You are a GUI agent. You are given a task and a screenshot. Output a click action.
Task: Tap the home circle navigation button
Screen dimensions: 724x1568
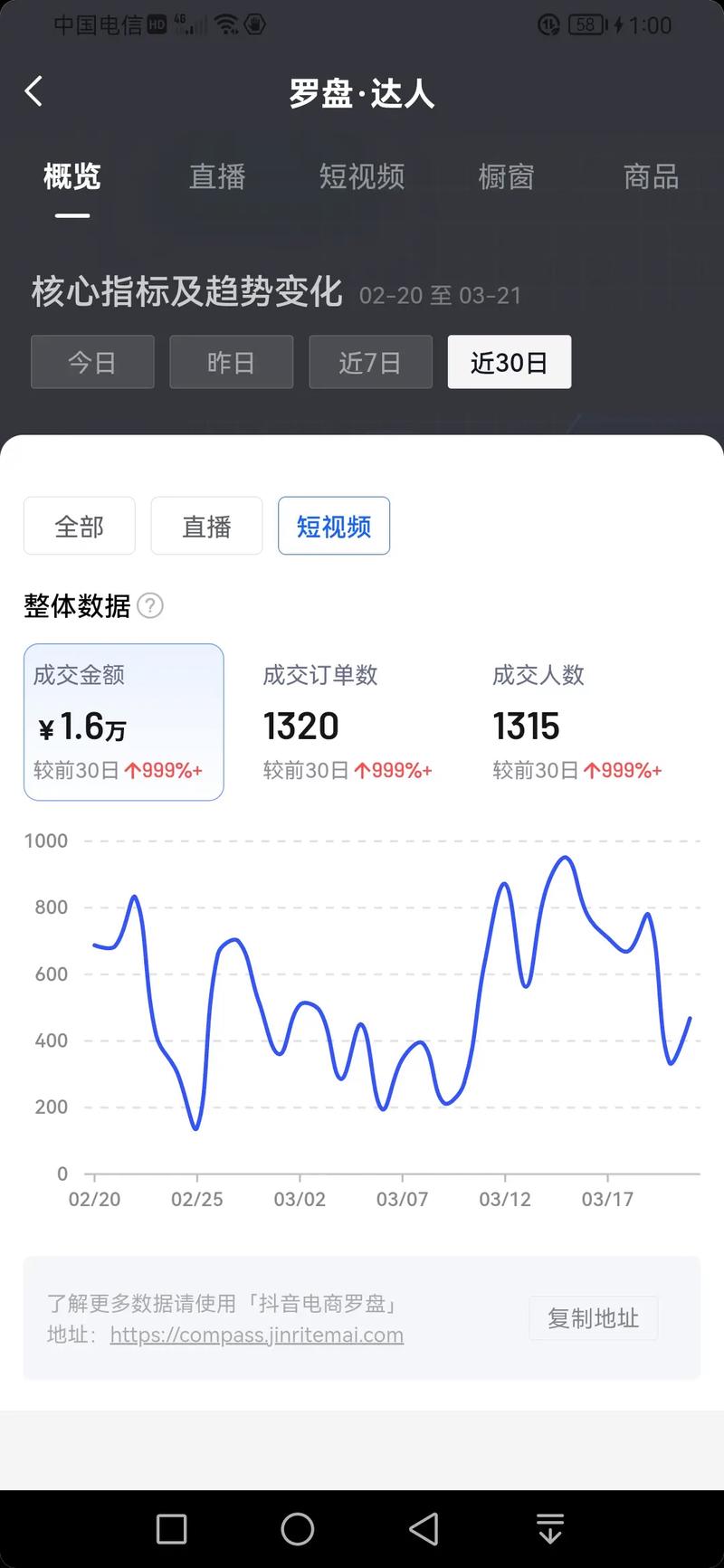point(297,1529)
